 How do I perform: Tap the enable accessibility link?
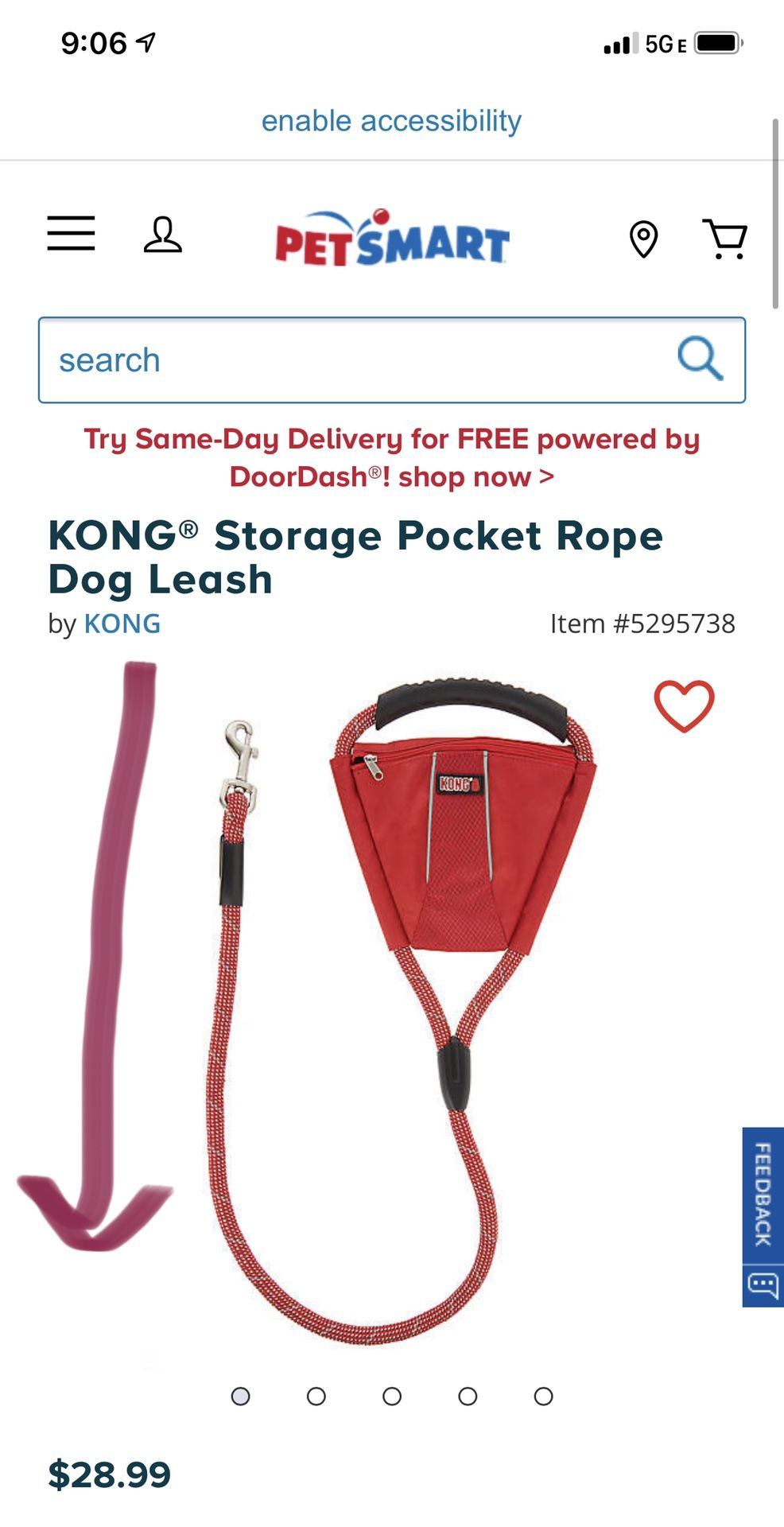(x=391, y=121)
